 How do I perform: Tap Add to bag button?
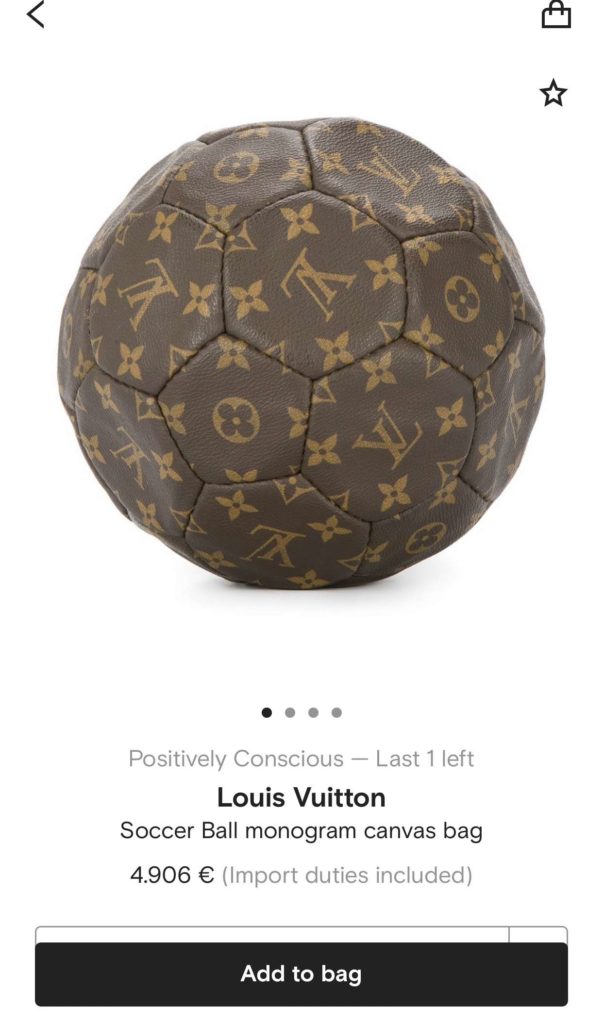tap(301, 973)
